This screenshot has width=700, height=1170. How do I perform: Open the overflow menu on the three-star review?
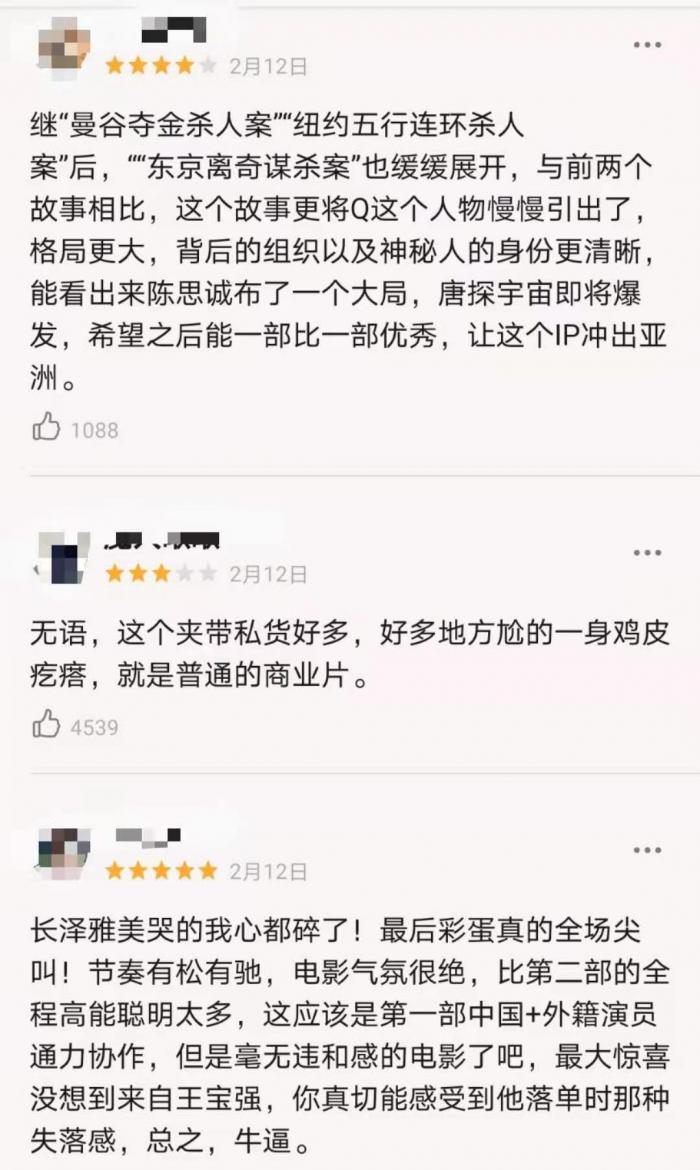point(646,553)
